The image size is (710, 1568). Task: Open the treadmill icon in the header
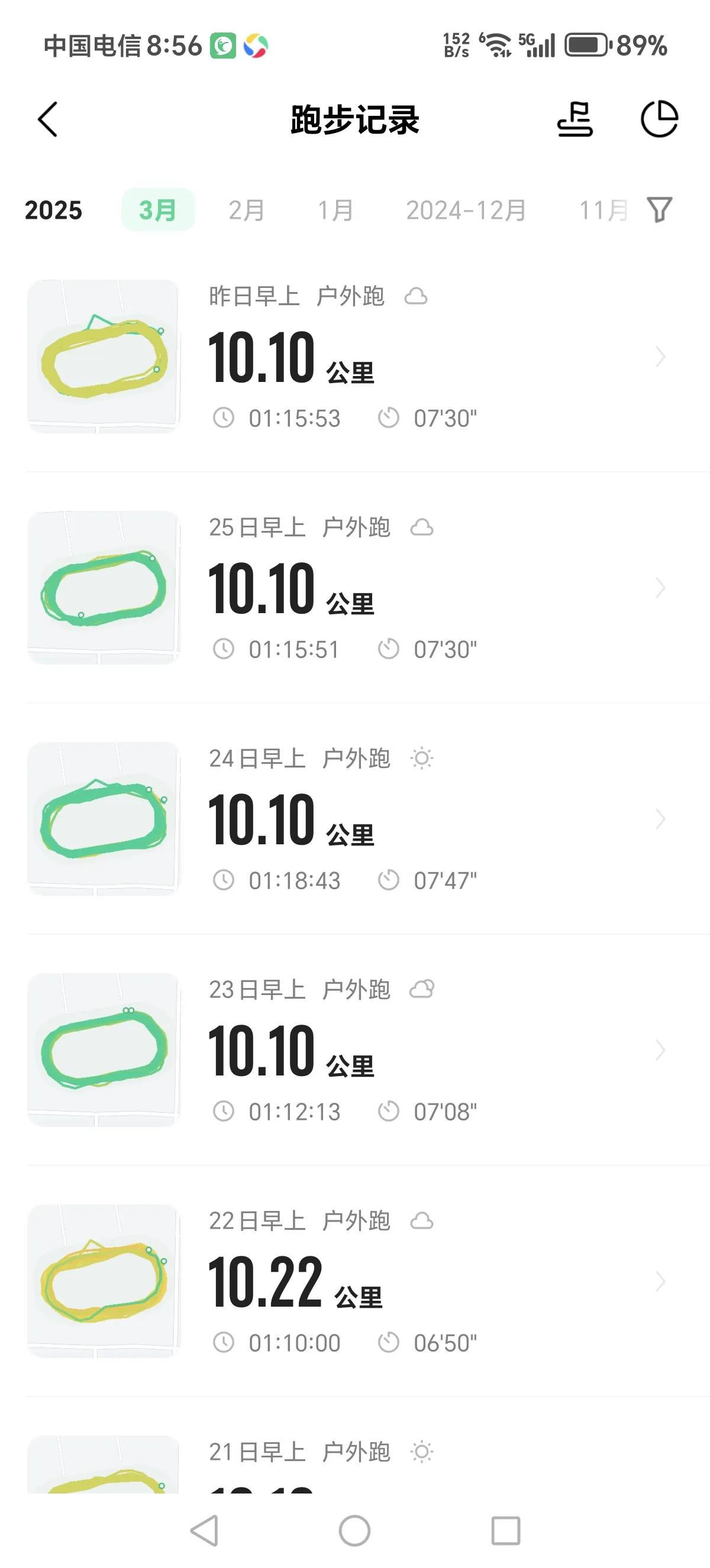click(575, 119)
